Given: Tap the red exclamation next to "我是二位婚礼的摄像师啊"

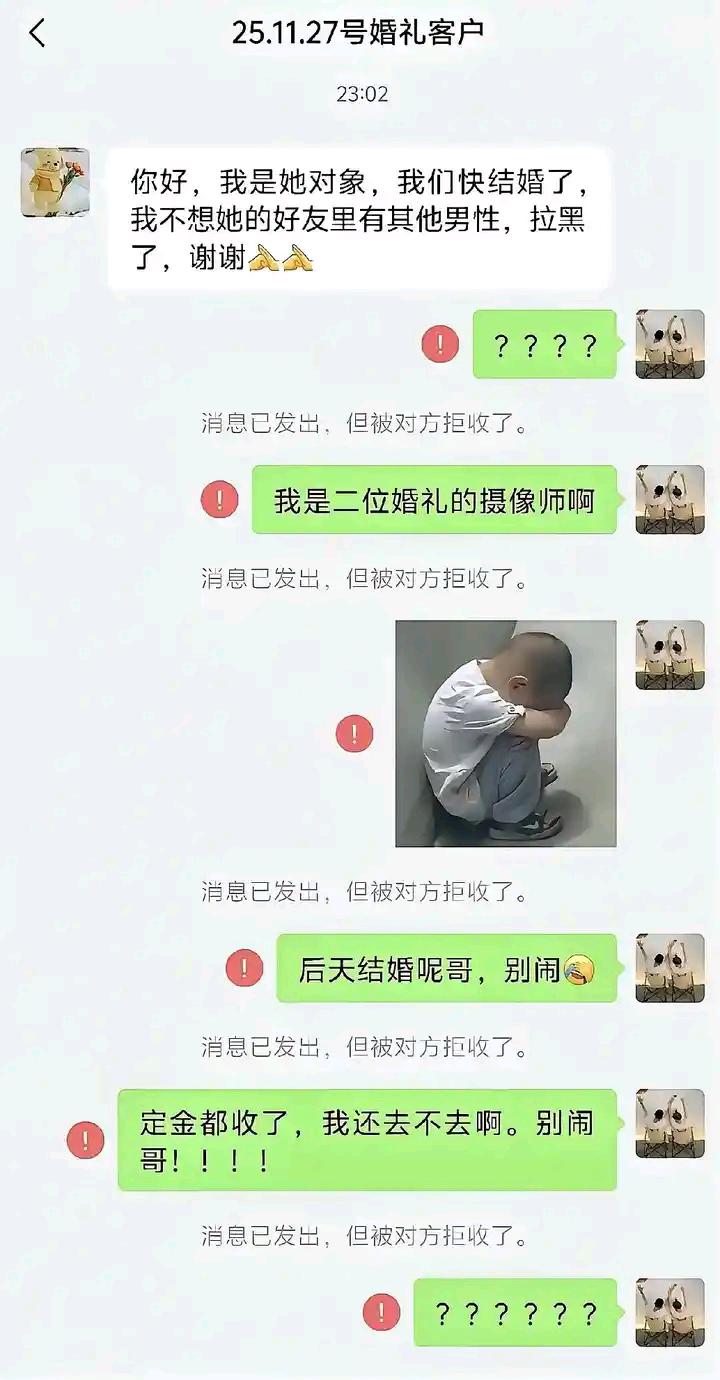Looking at the screenshot, I should tap(222, 496).
